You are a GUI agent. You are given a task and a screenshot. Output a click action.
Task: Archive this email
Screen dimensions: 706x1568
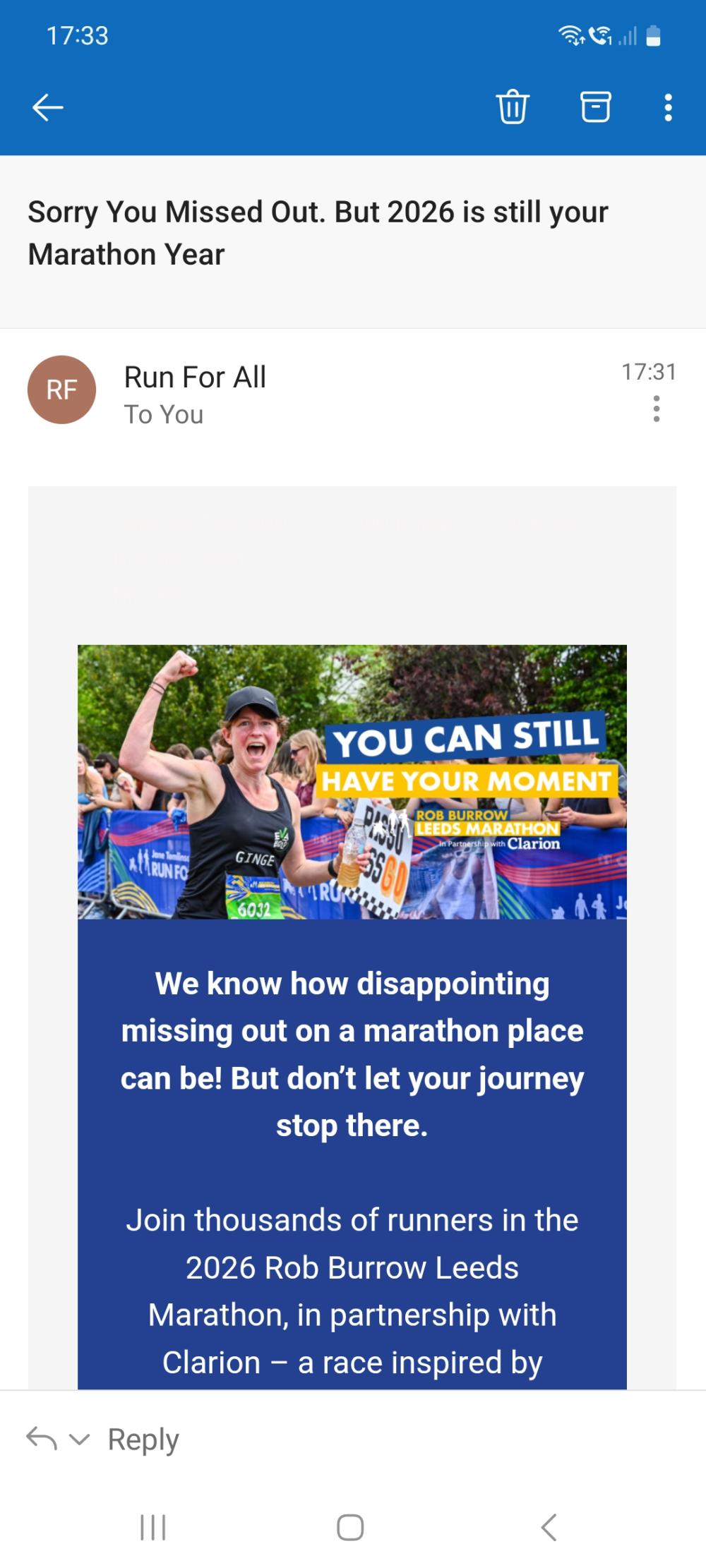click(x=595, y=107)
